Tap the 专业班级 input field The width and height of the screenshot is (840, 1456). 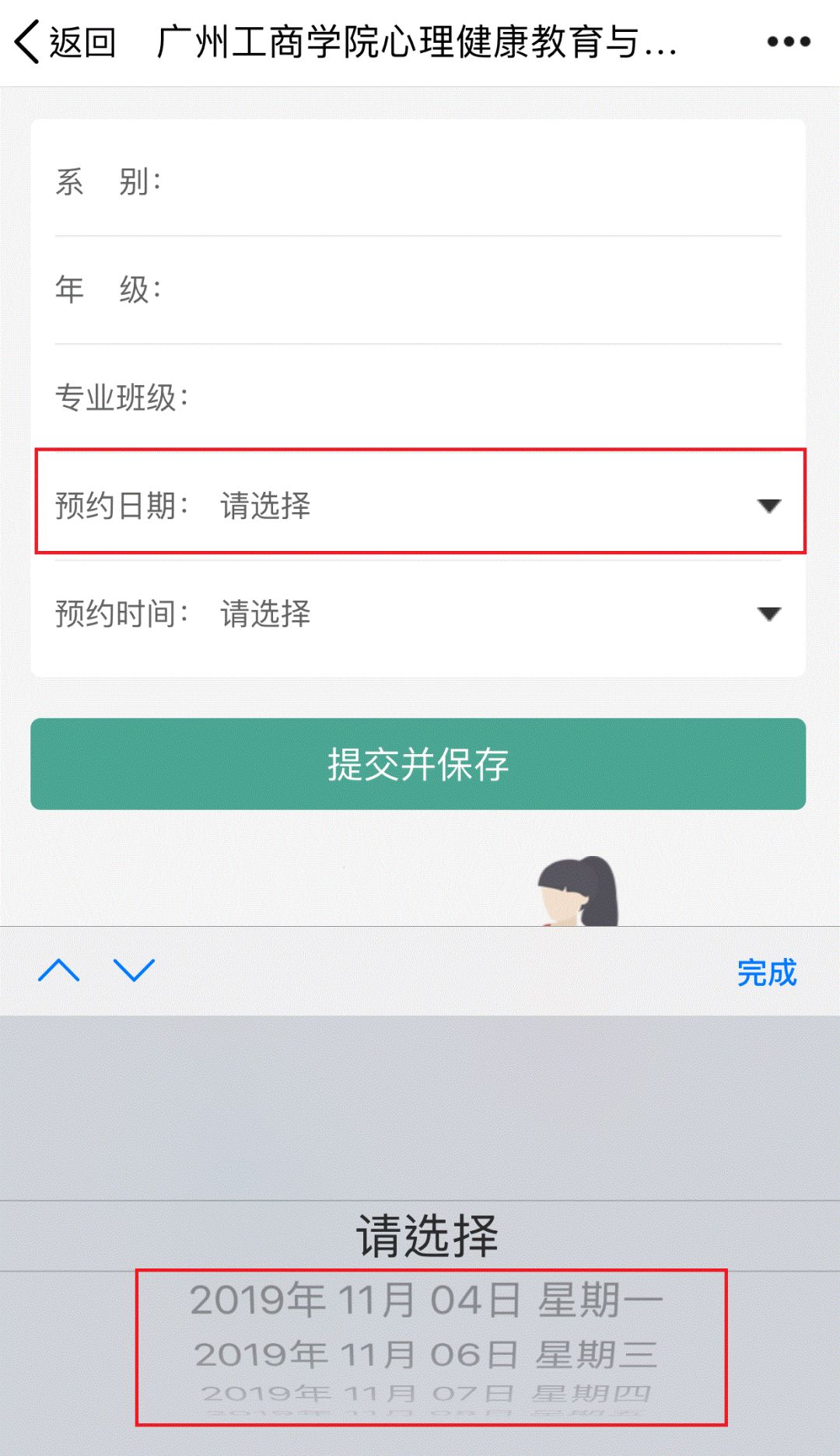(482, 398)
